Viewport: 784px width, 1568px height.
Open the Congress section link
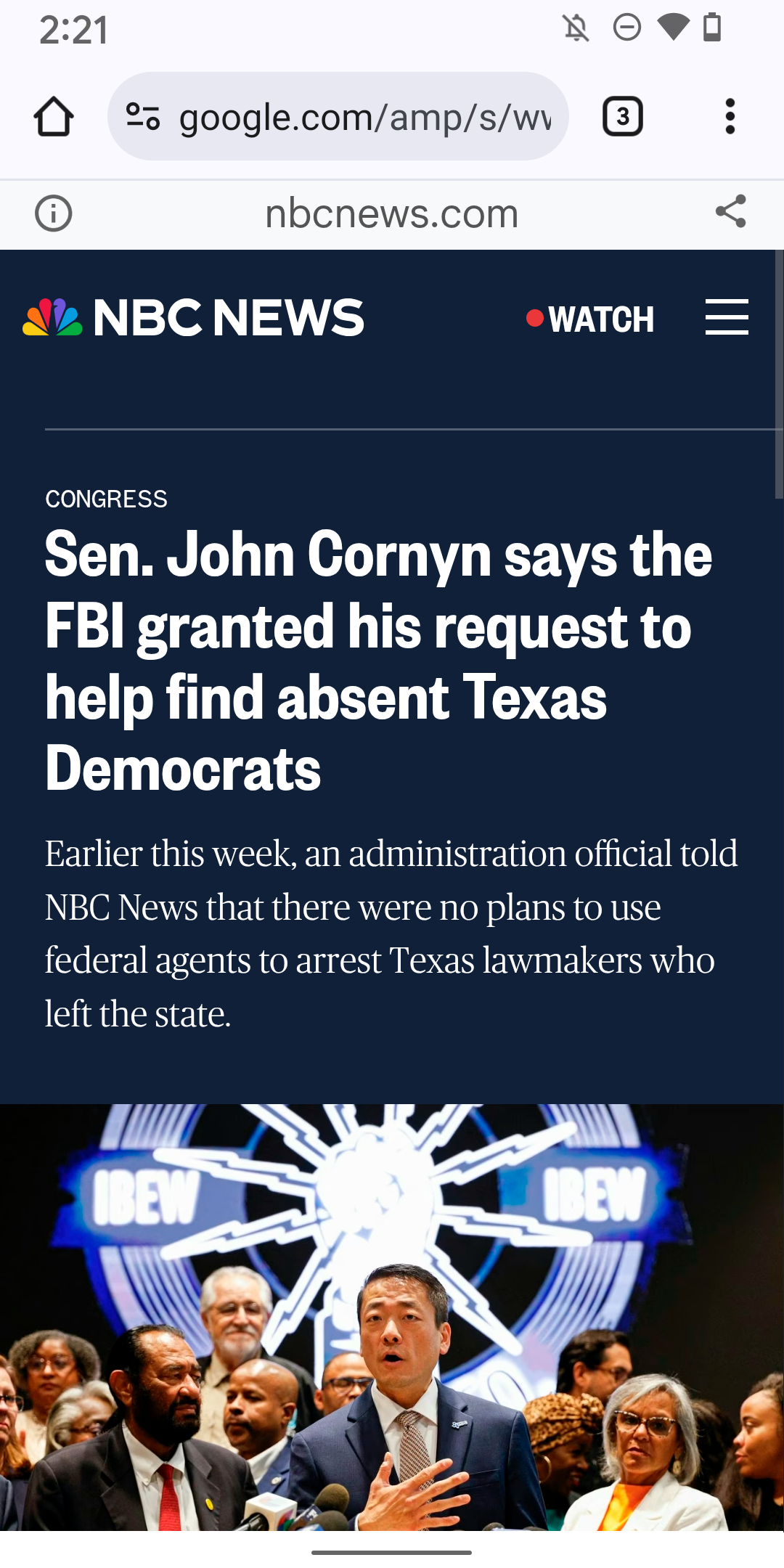106,499
